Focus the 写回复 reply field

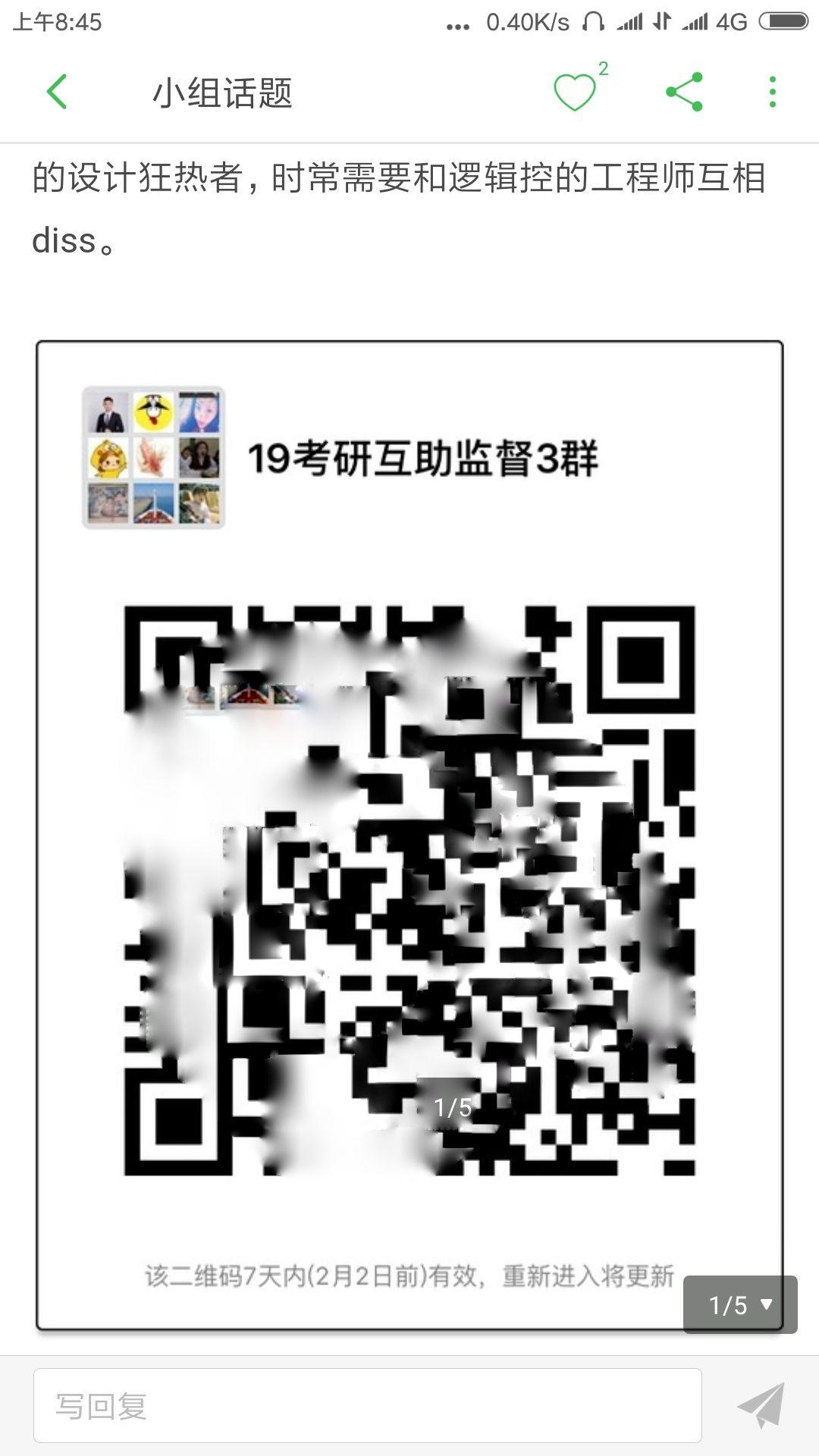367,1405
